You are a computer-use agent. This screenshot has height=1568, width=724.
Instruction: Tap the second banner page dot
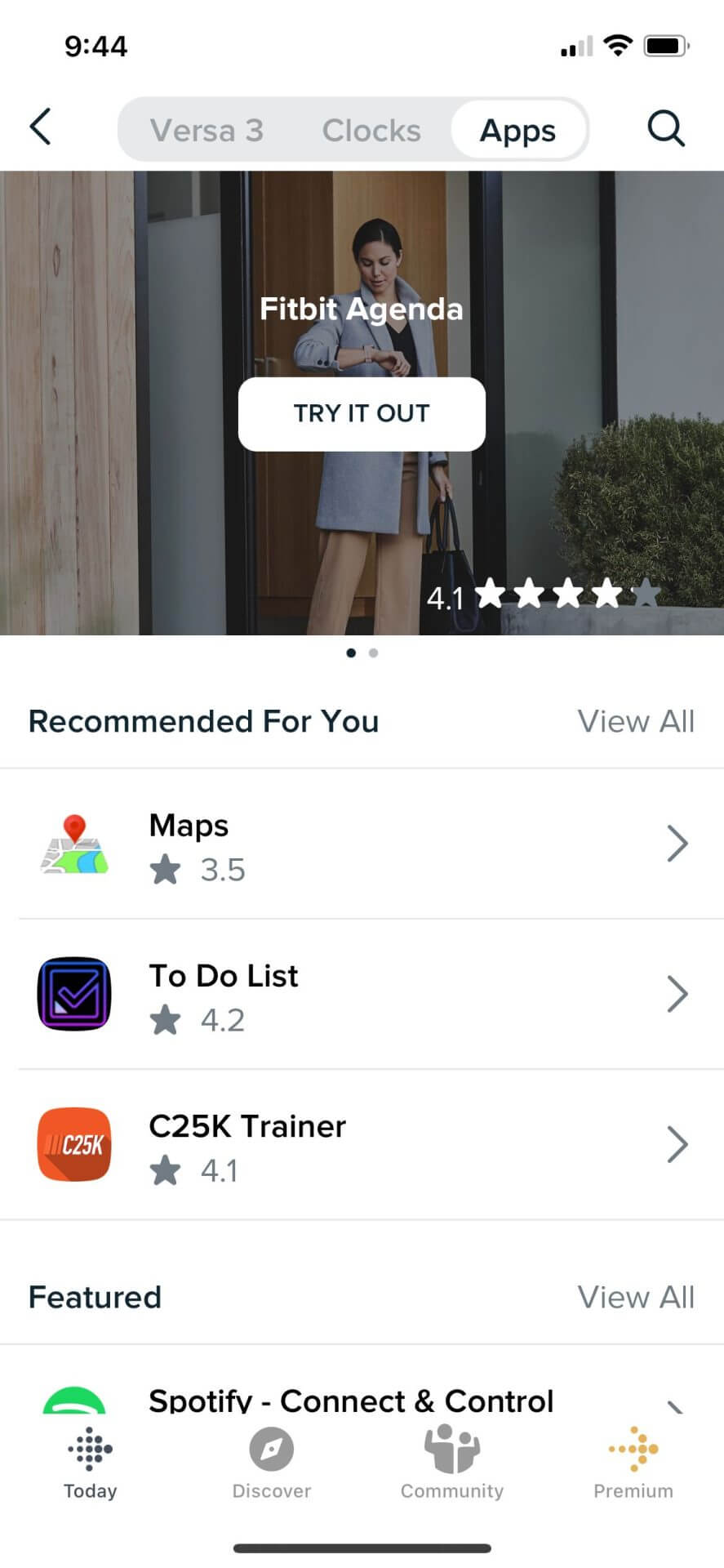click(x=373, y=653)
